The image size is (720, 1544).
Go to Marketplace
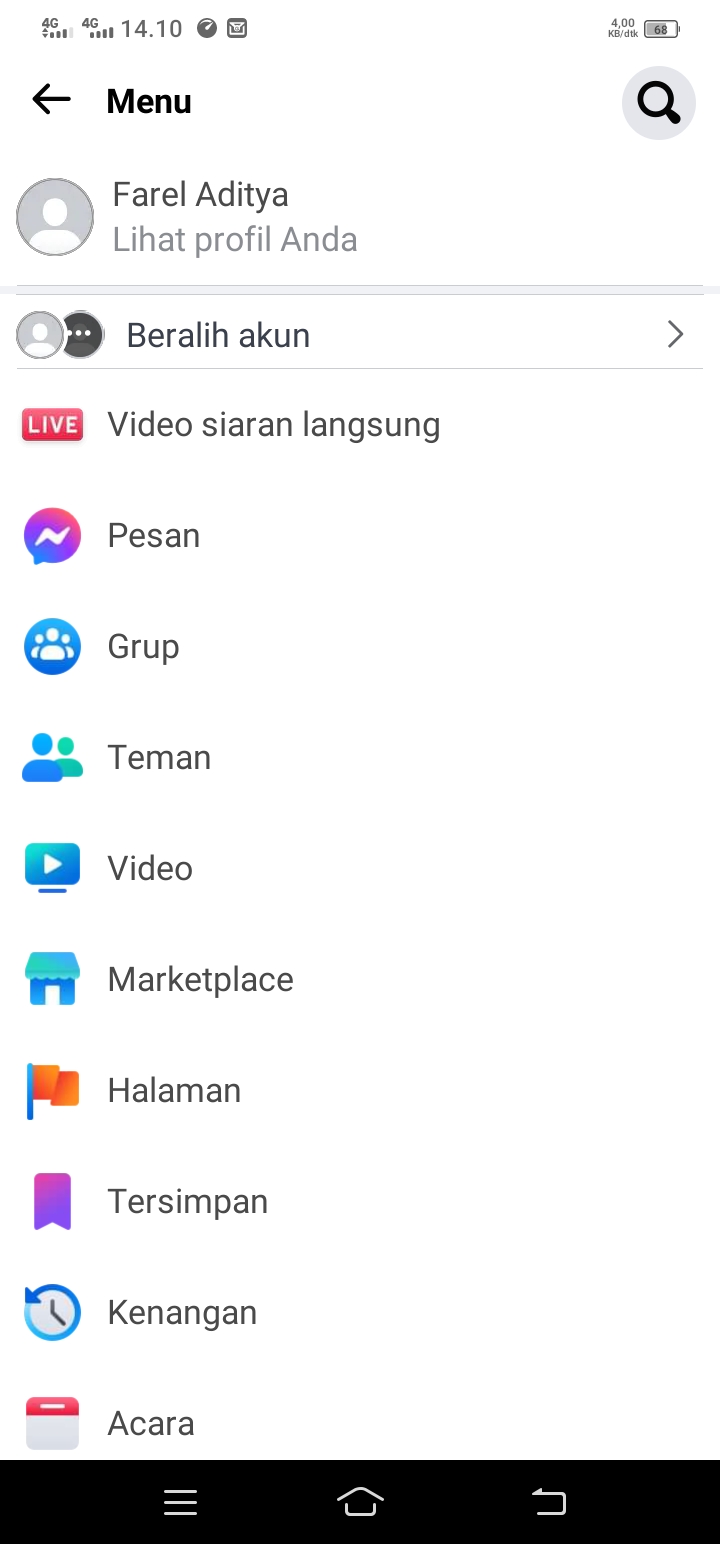tap(200, 980)
